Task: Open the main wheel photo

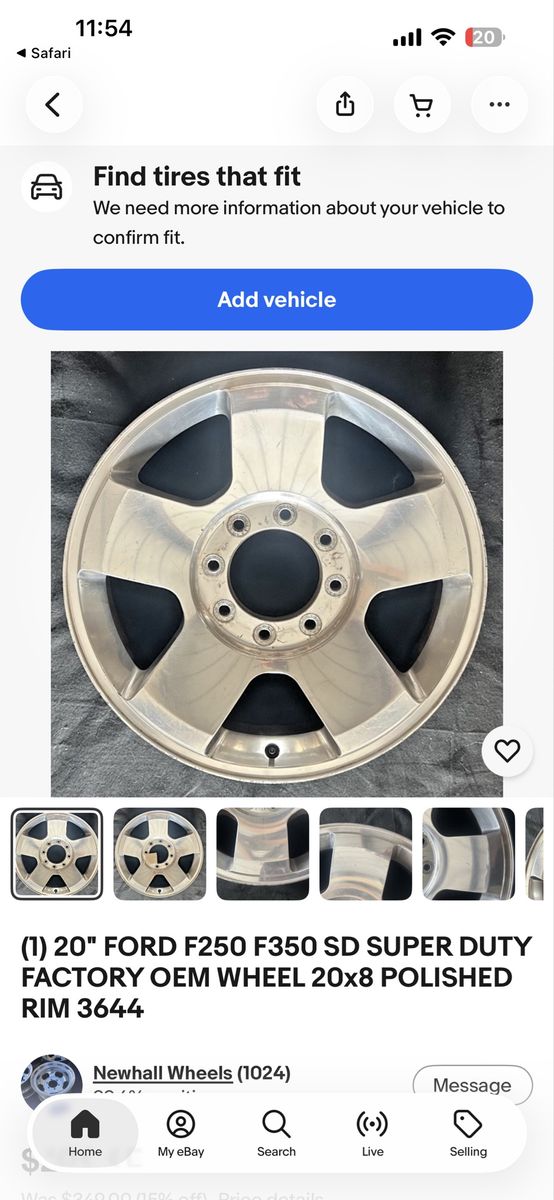Action: tap(277, 574)
